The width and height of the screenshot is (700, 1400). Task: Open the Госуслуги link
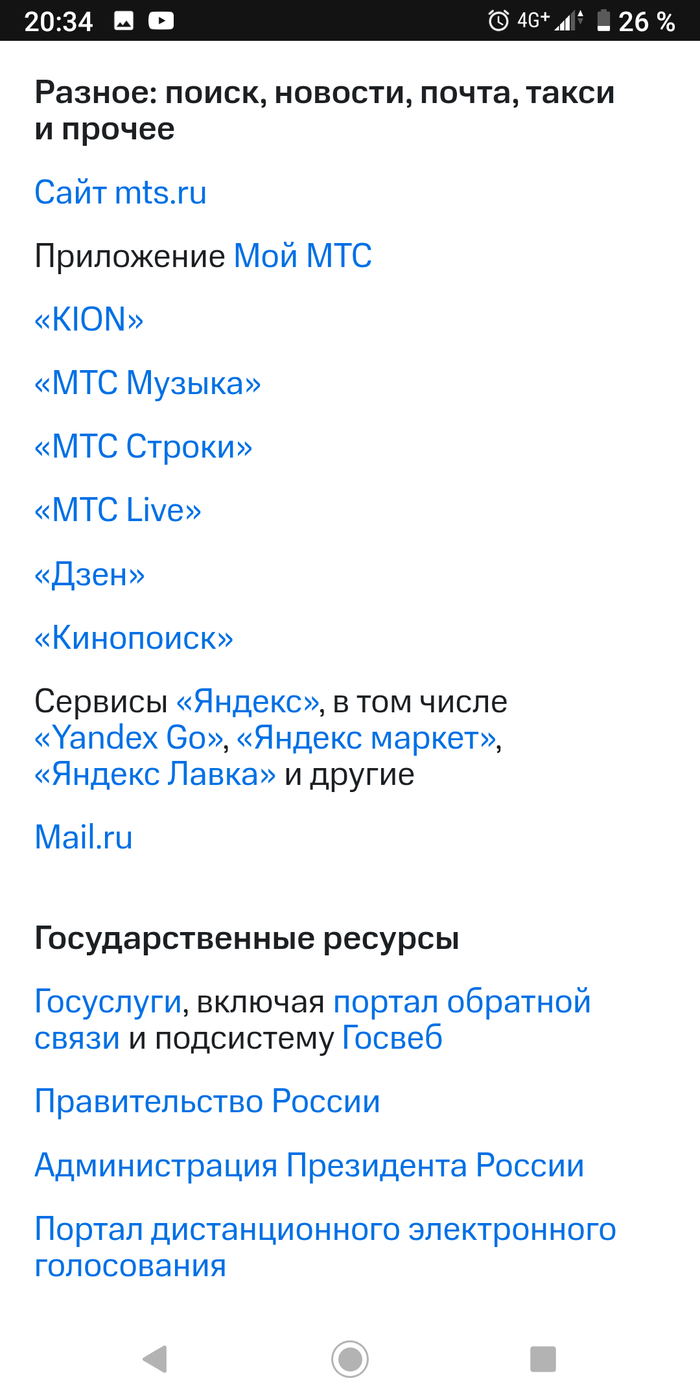[108, 1001]
